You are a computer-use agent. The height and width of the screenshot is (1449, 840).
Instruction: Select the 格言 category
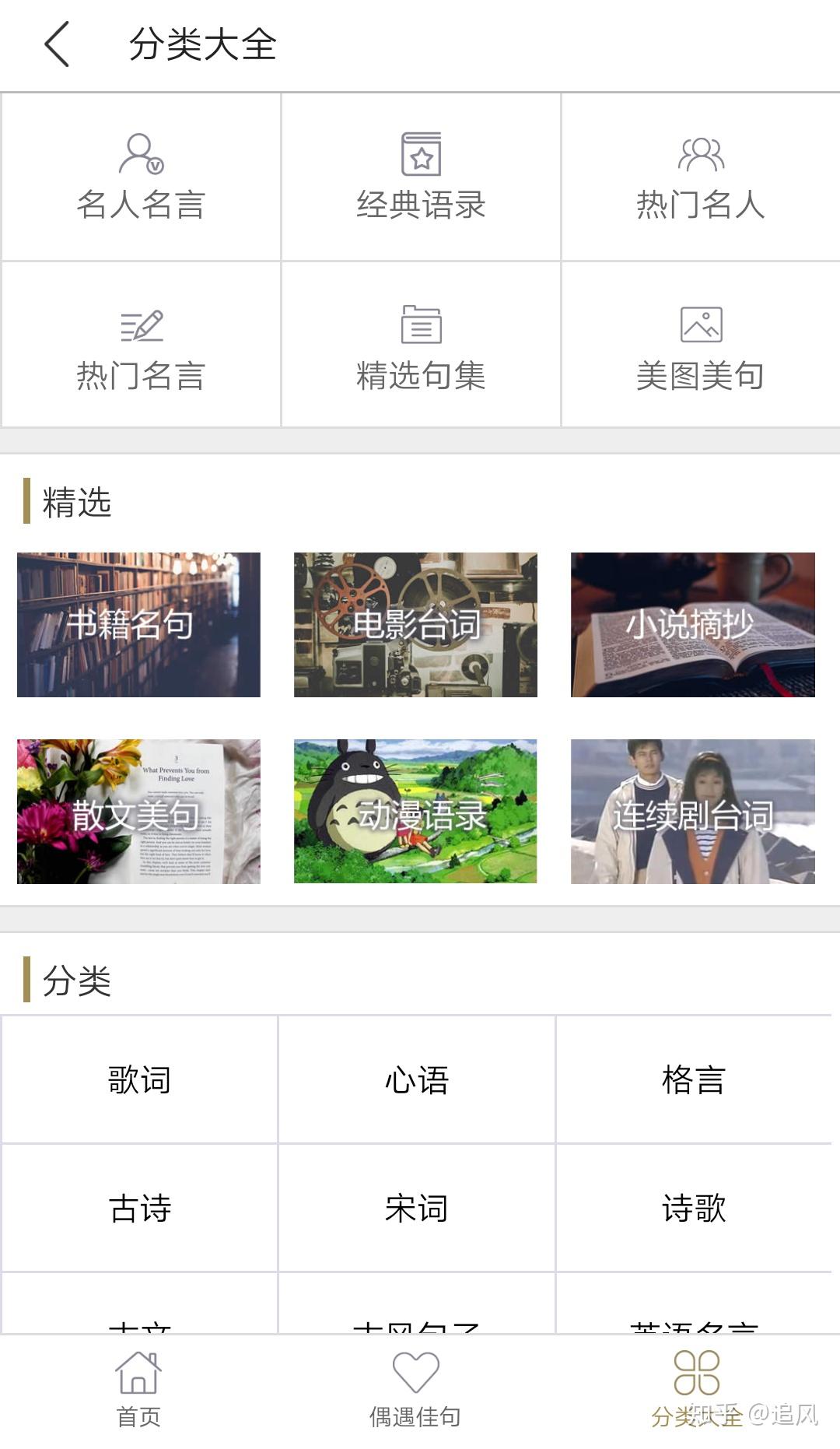coord(693,1079)
